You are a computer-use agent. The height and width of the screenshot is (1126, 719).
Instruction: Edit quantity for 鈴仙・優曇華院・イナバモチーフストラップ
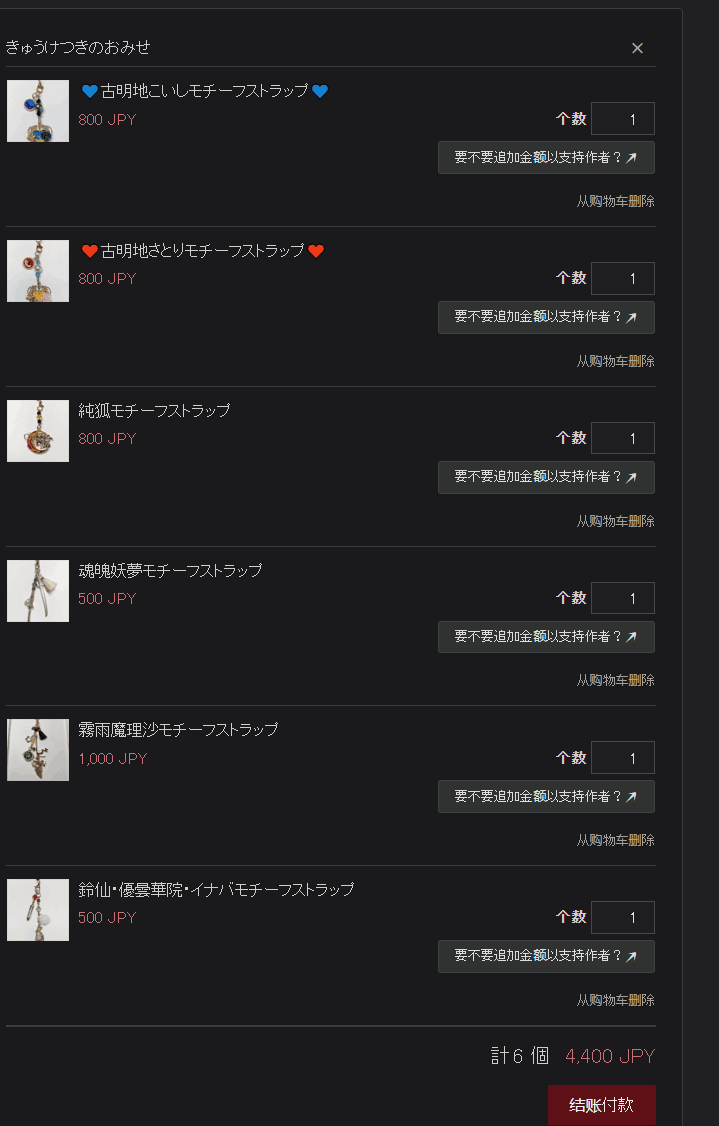click(622, 917)
